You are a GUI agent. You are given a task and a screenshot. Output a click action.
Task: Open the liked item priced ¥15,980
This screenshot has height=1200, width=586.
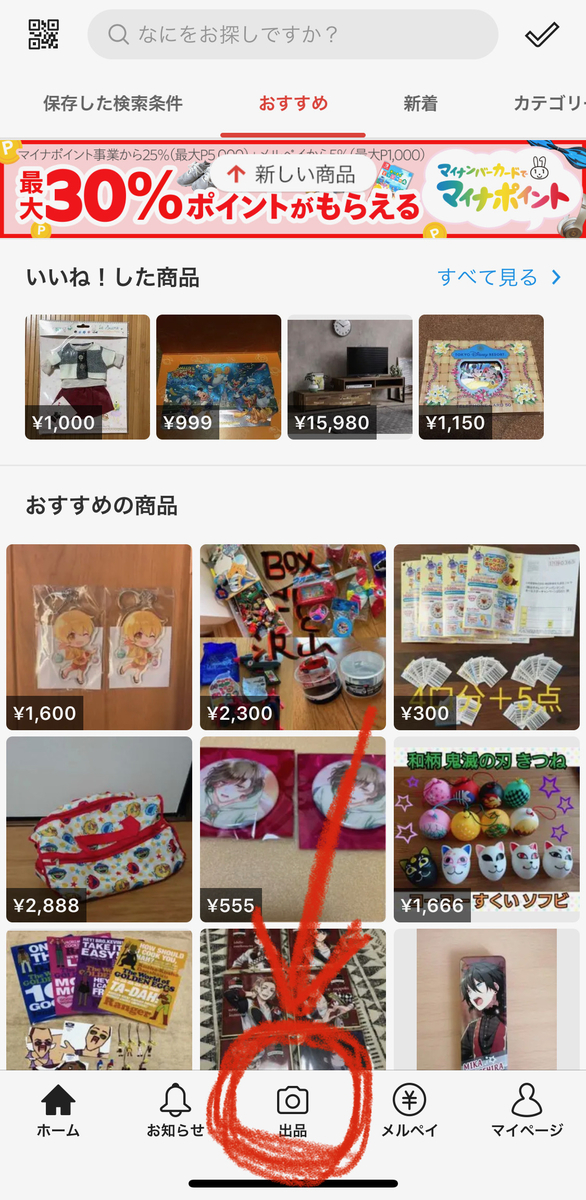coord(350,377)
